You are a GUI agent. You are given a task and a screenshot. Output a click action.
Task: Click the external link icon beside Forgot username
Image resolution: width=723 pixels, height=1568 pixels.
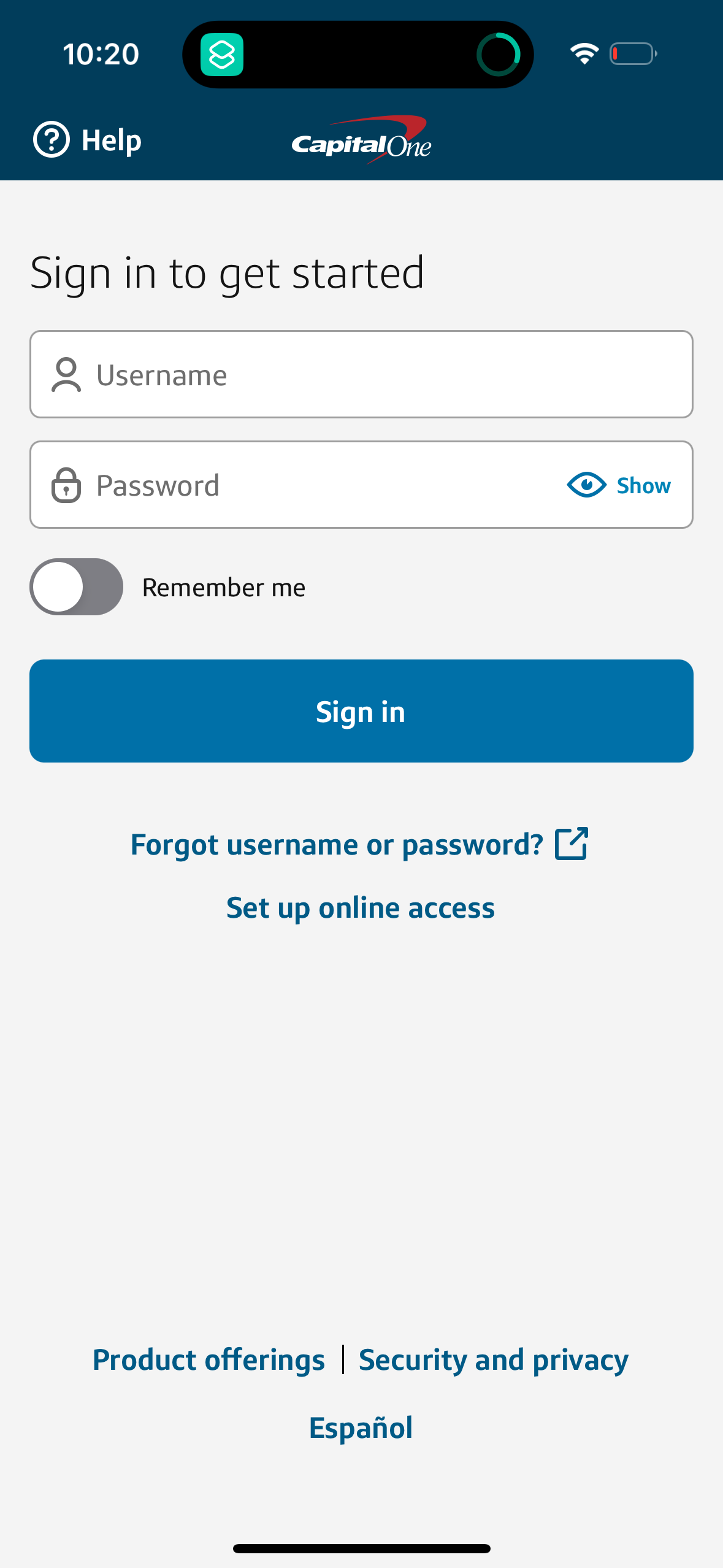pyautogui.click(x=570, y=844)
